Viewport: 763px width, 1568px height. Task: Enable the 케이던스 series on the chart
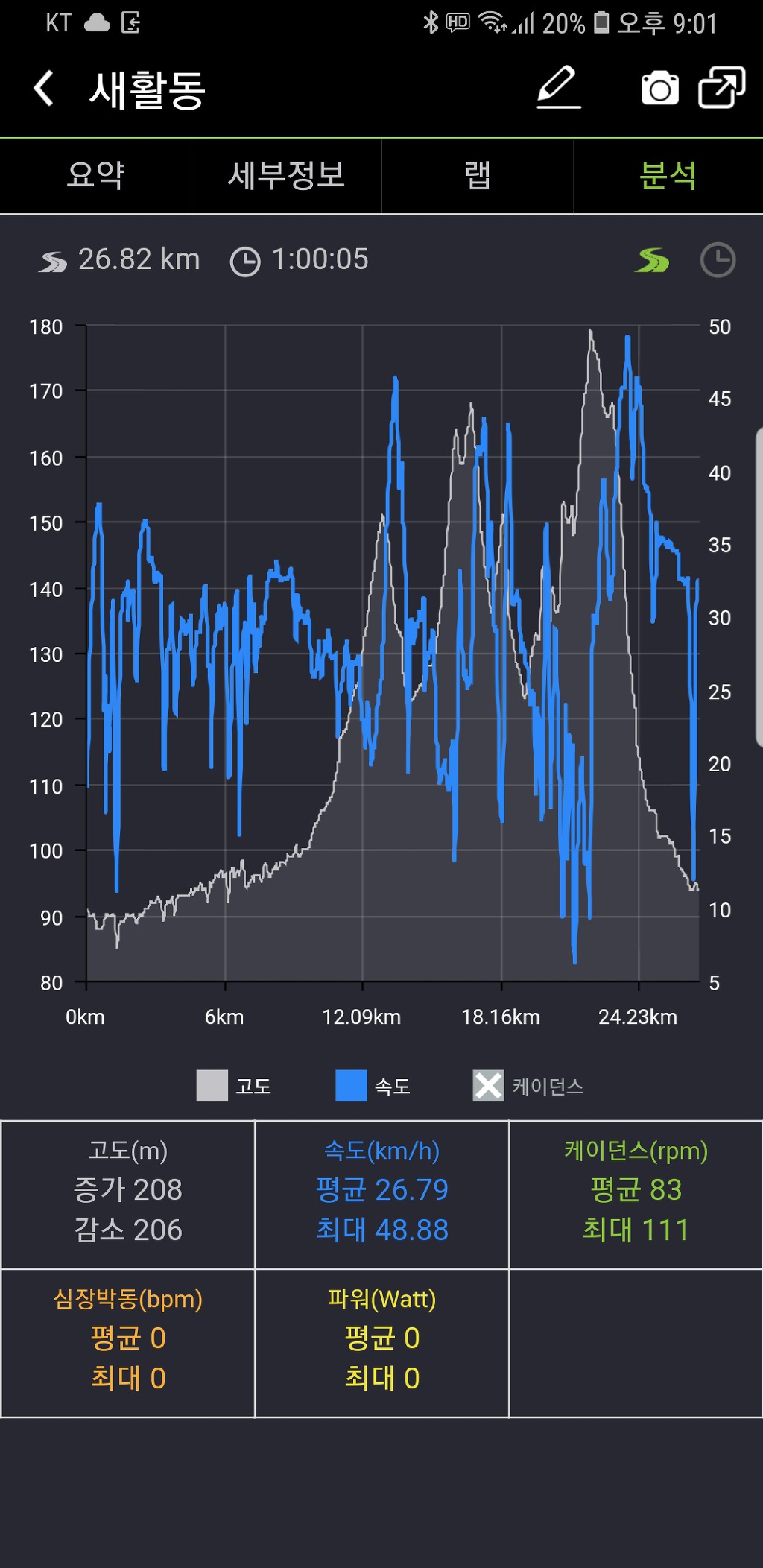[489, 1085]
